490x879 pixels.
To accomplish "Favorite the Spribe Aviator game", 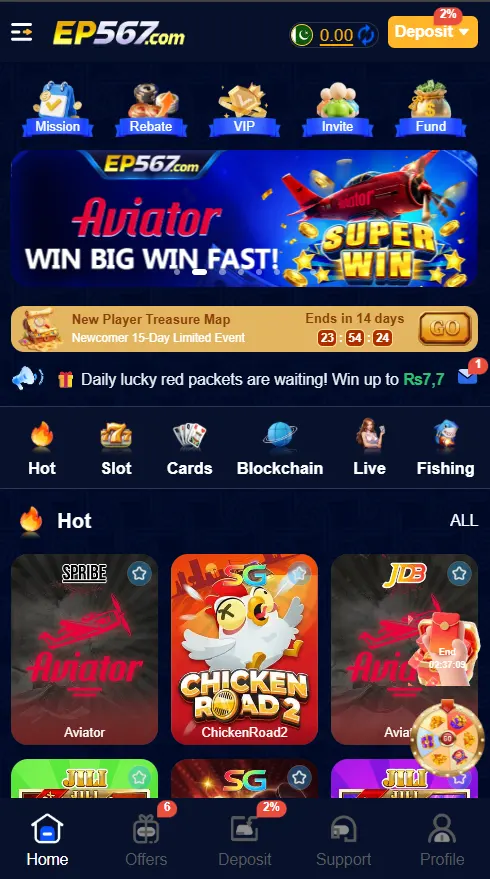I will click(139, 573).
